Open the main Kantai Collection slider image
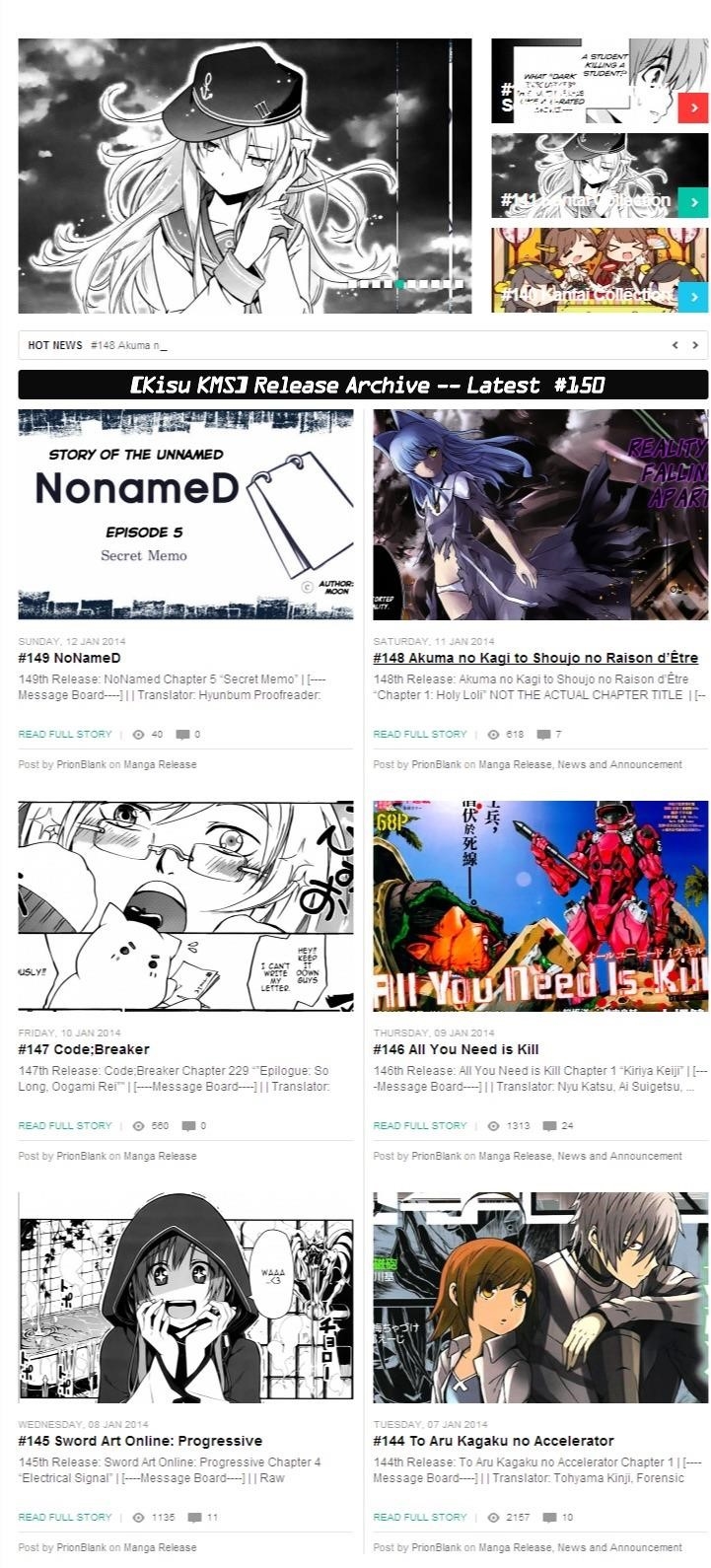 click(245, 176)
